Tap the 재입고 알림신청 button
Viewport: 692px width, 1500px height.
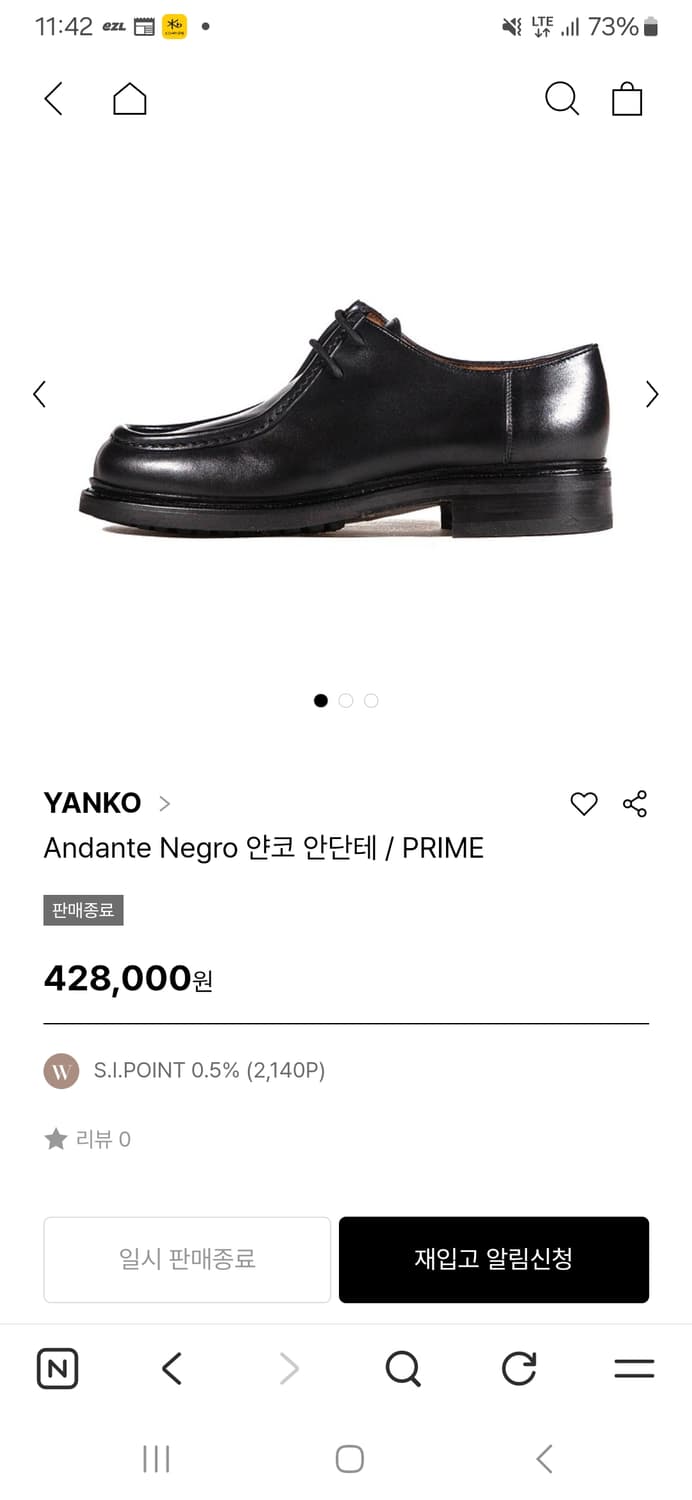tap(494, 1259)
